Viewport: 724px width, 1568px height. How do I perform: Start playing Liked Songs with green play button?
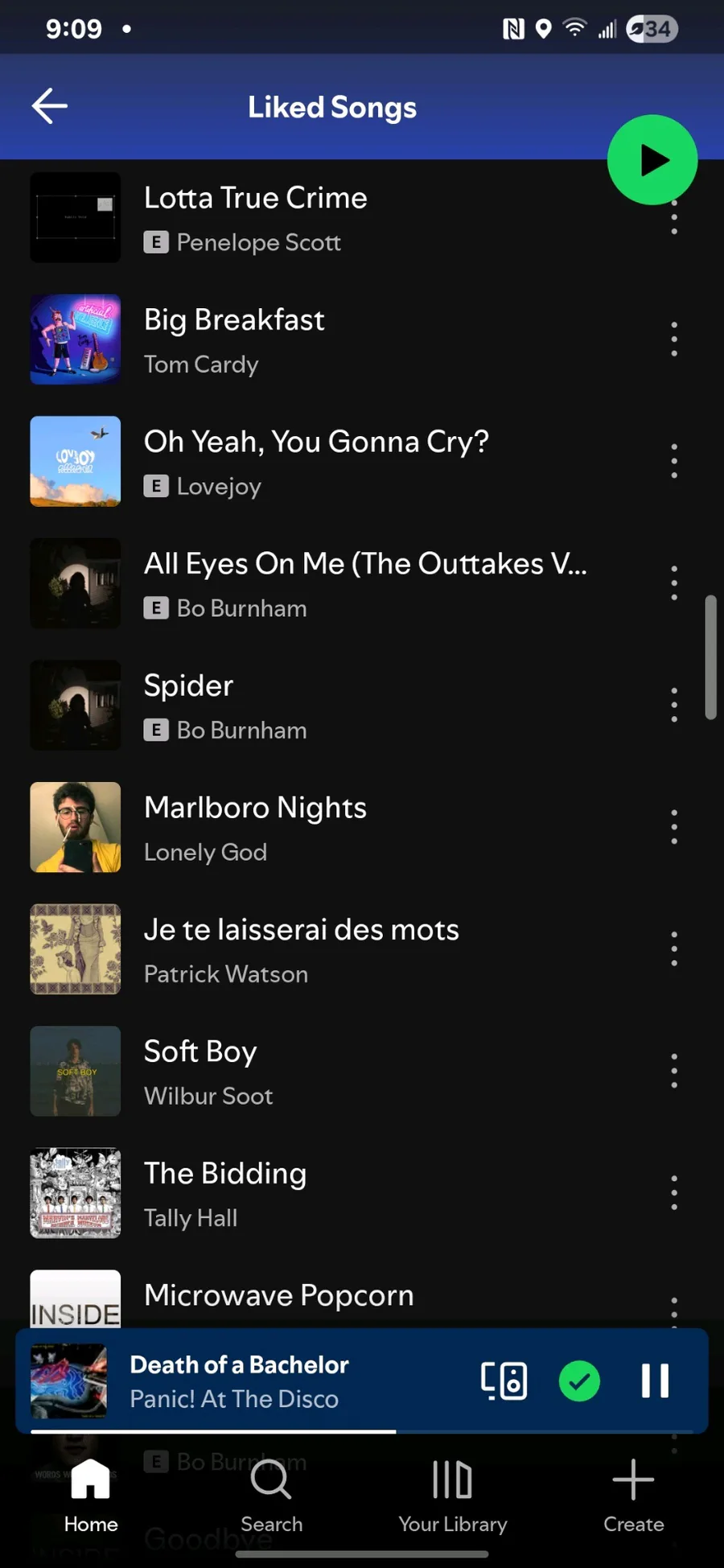click(x=652, y=160)
